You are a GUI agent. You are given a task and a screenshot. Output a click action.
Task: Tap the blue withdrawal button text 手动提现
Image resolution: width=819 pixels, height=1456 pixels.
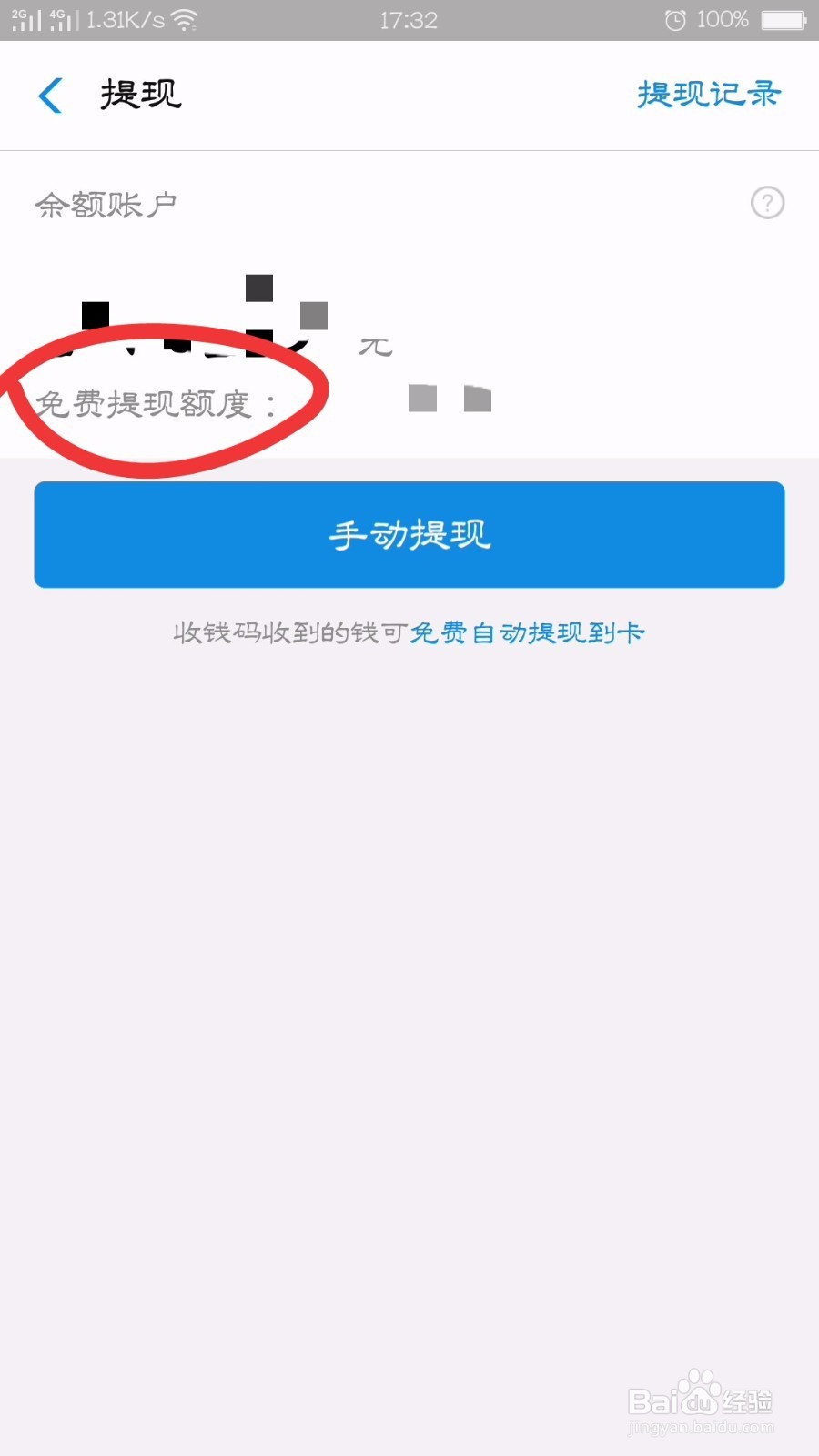(x=409, y=535)
